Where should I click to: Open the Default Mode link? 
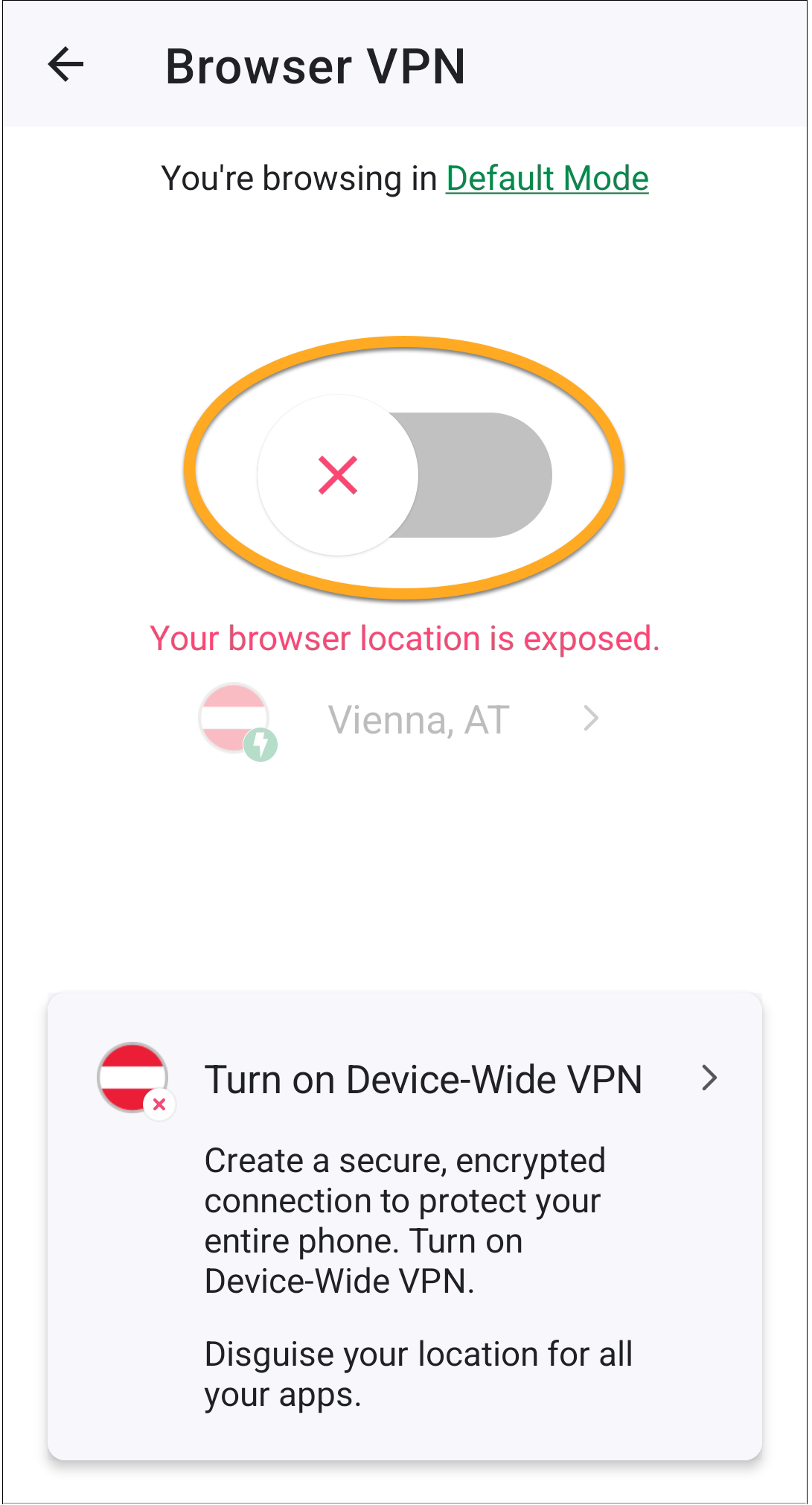tap(547, 179)
